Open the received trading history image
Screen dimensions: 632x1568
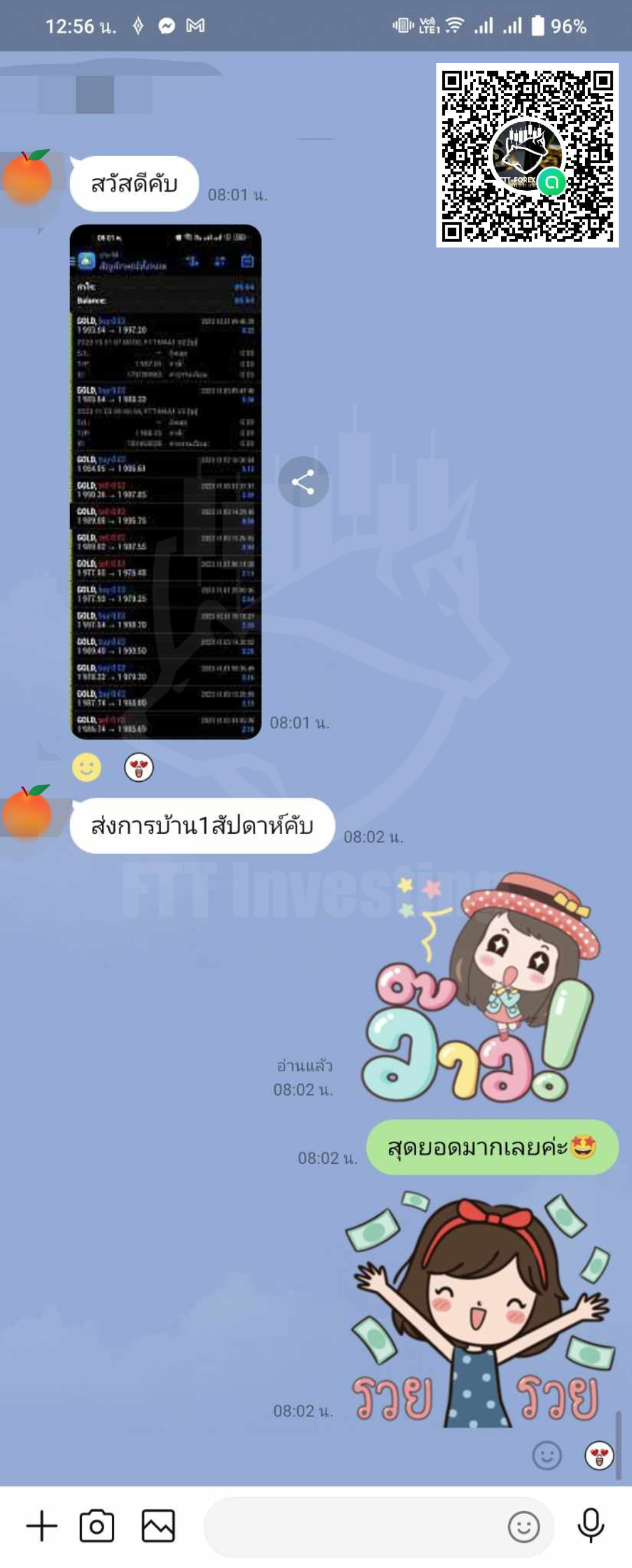[166, 482]
